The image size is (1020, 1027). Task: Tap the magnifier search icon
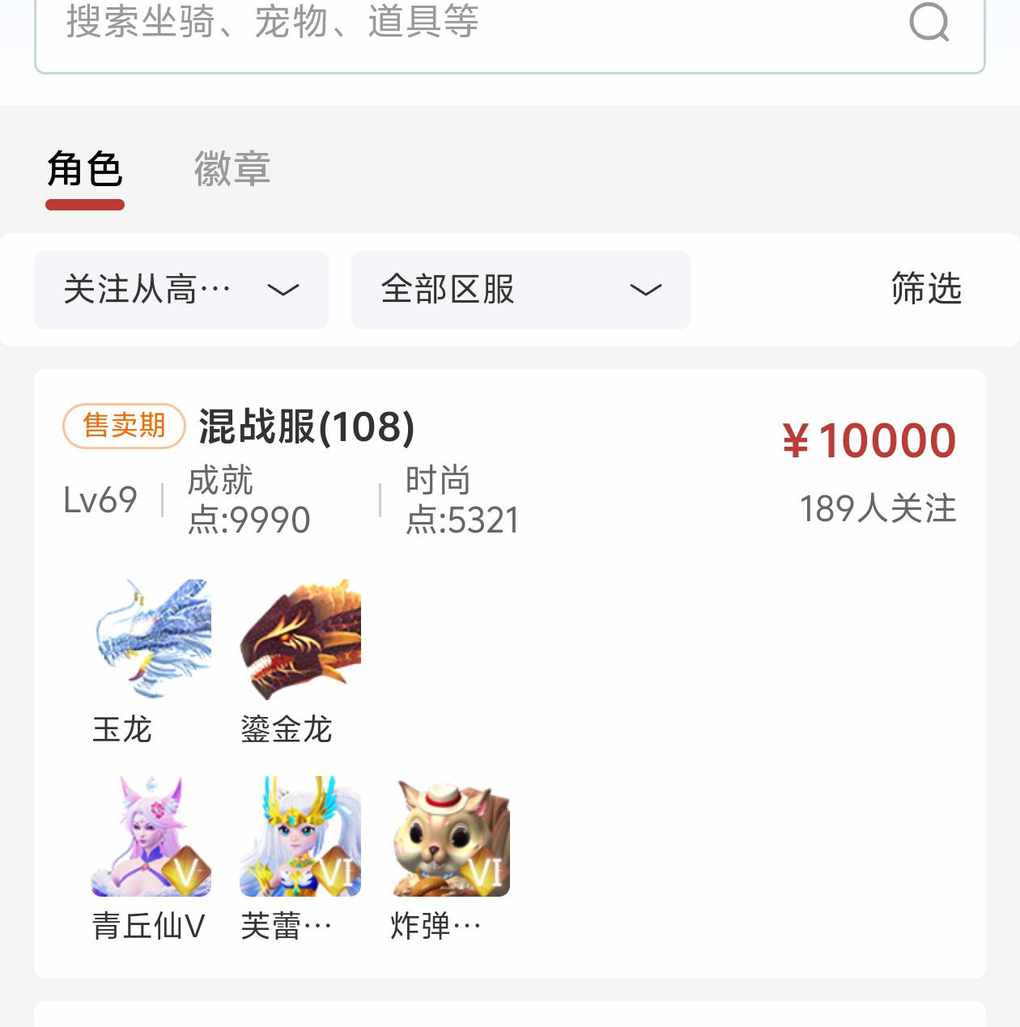(x=929, y=22)
